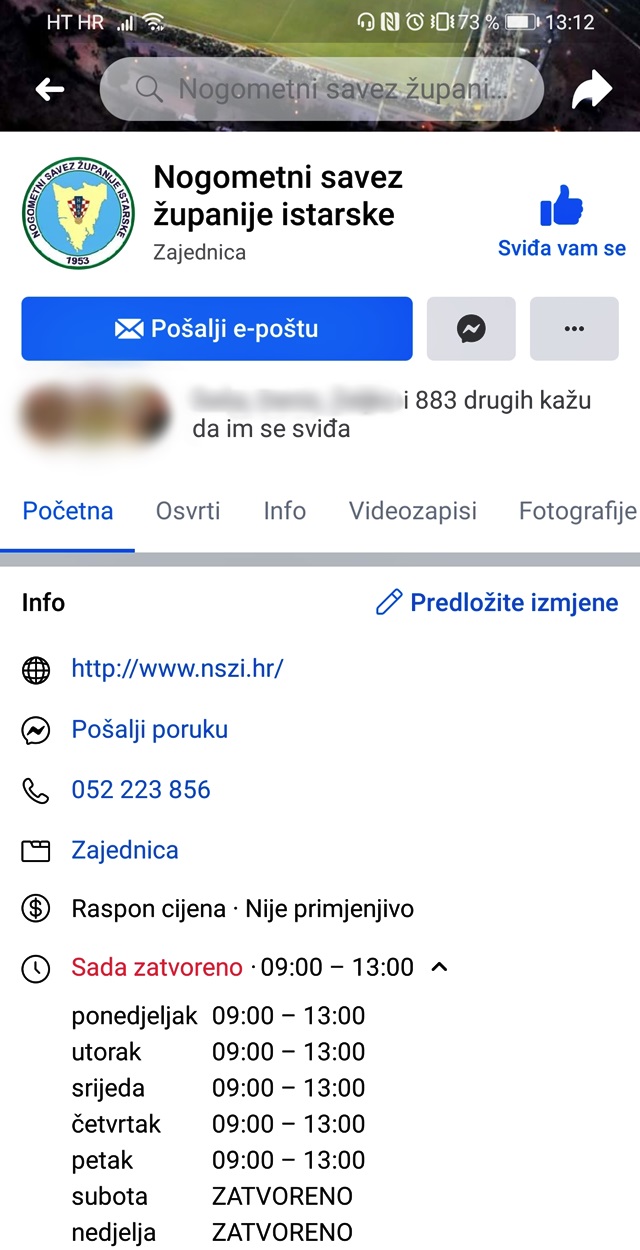
Task: Switch to the Info tab
Action: pos(285,511)
